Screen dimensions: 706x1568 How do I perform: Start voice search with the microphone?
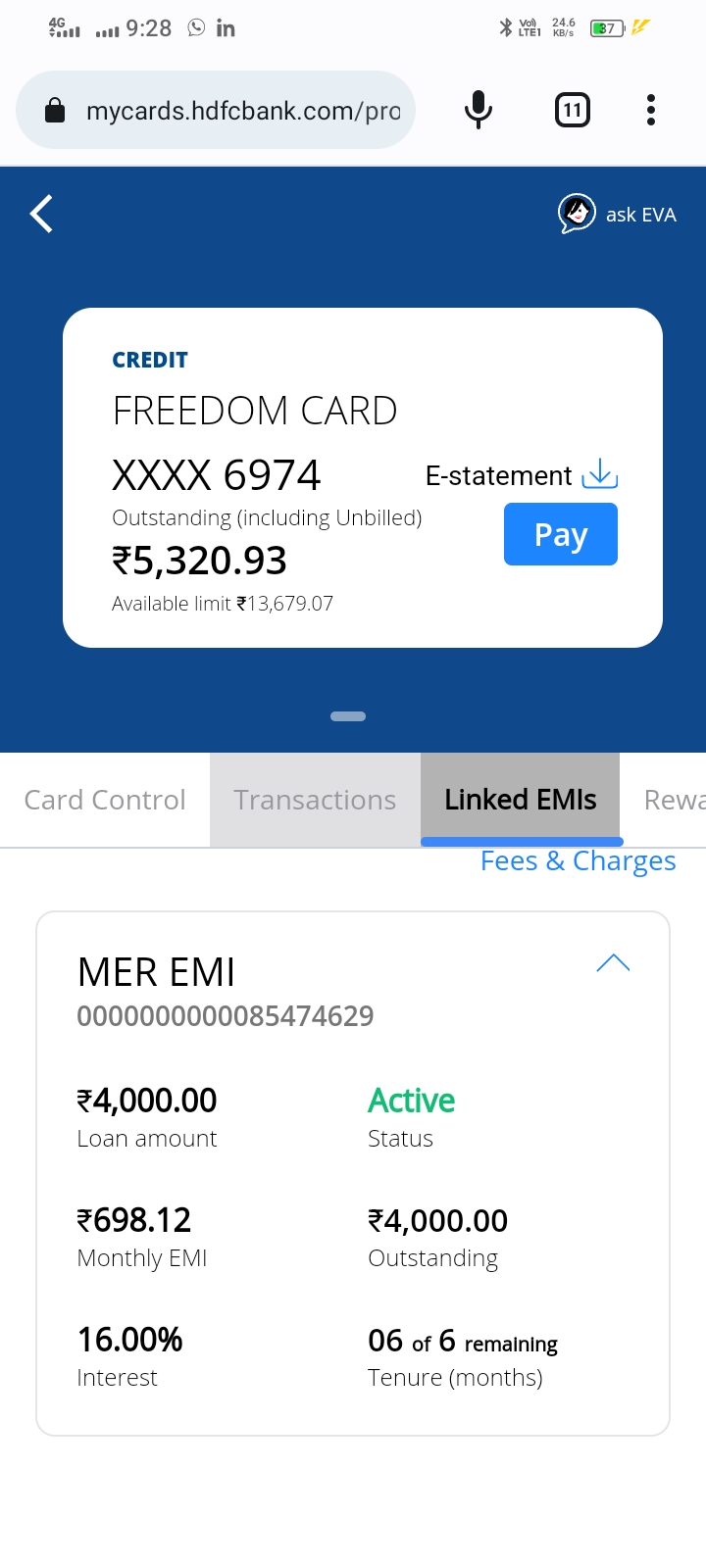tap(479, 110)
